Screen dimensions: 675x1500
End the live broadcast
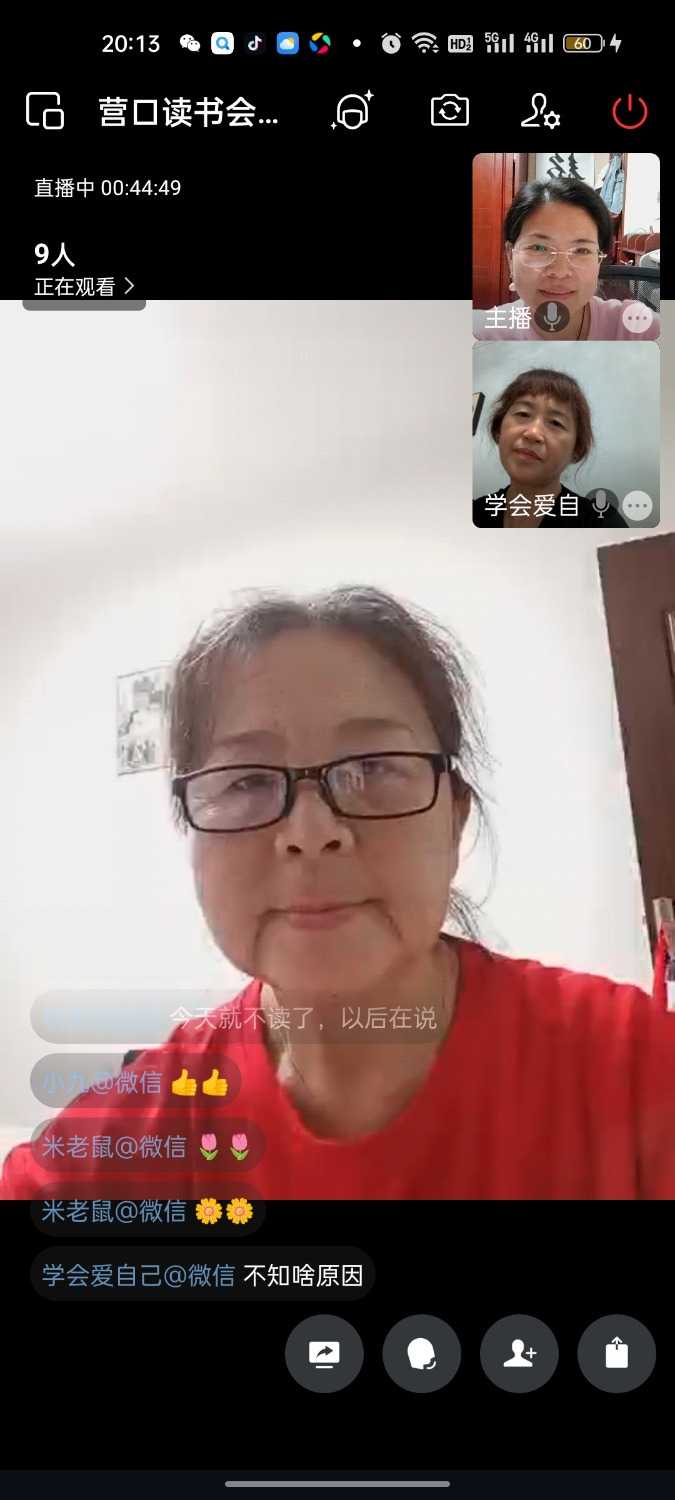pos(629,111)
